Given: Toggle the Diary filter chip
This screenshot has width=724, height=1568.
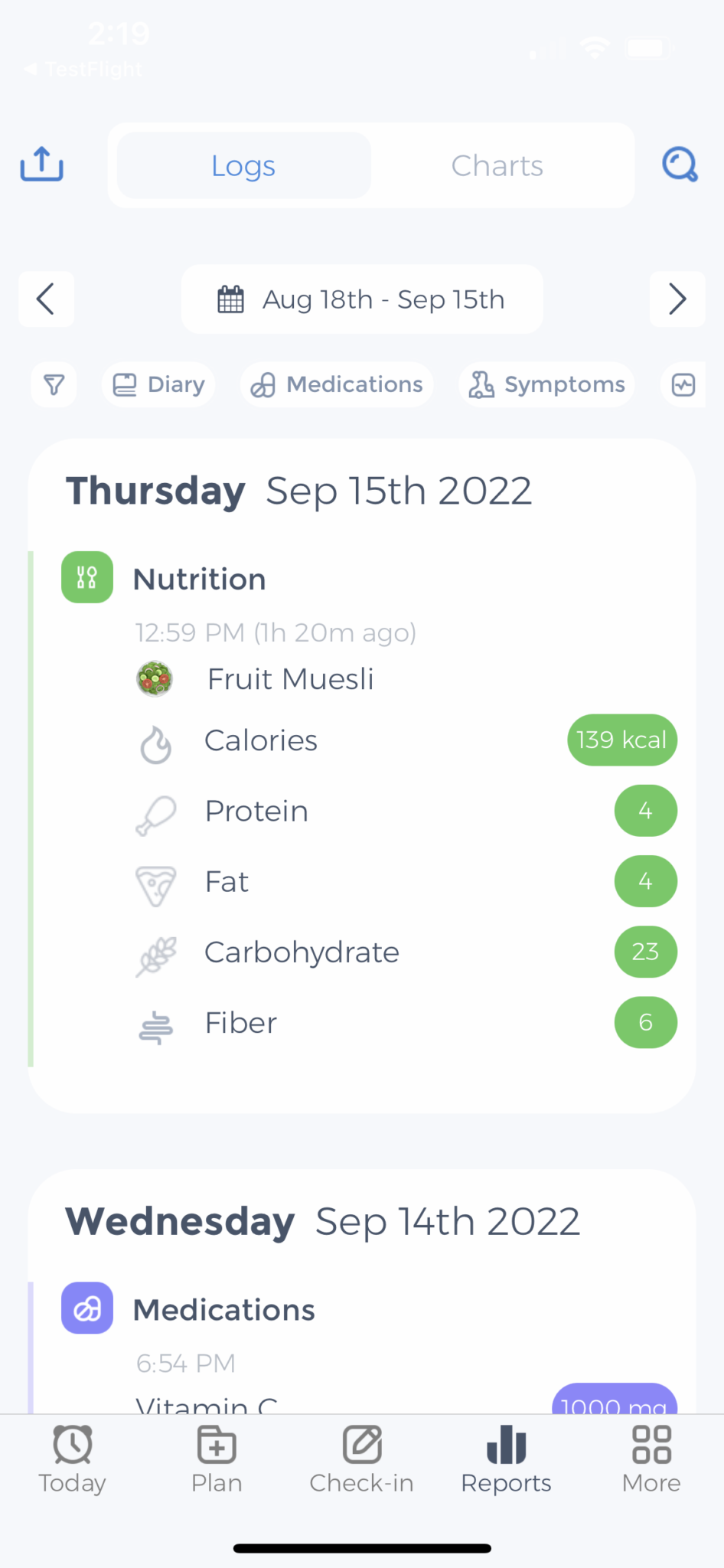Looking at the screenshot, I should [158, 384].
